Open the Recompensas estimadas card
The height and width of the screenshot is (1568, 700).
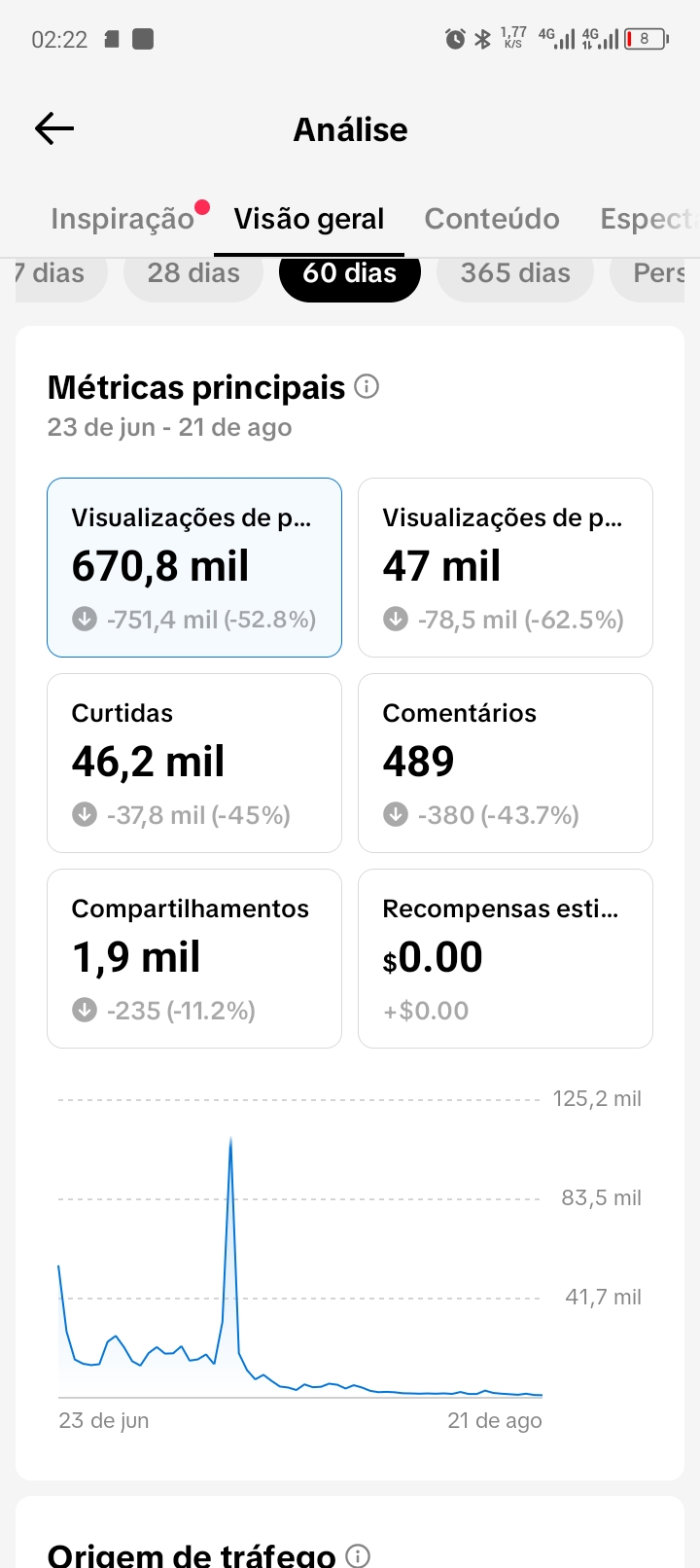[x=506, y=959]
